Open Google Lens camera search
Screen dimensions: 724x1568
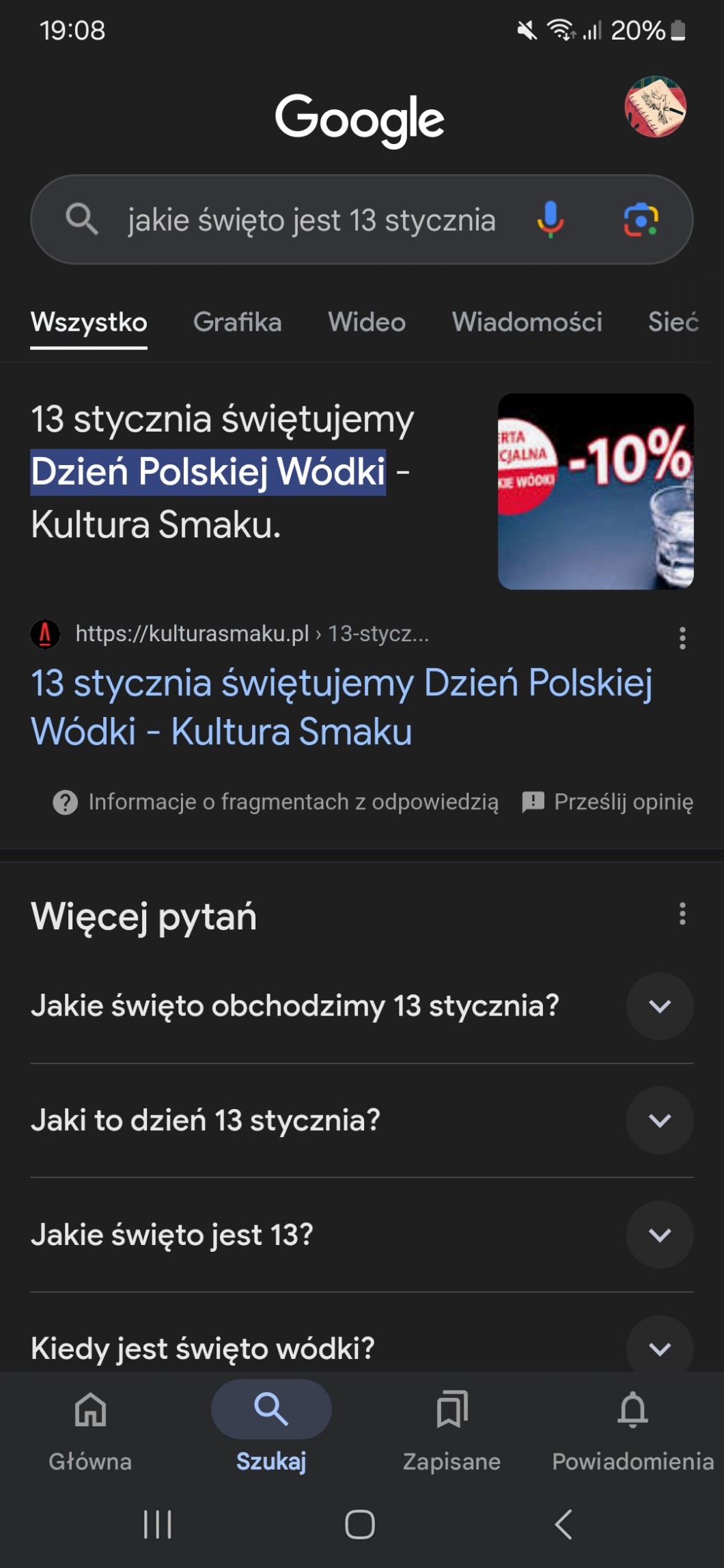tap(641, 220)
